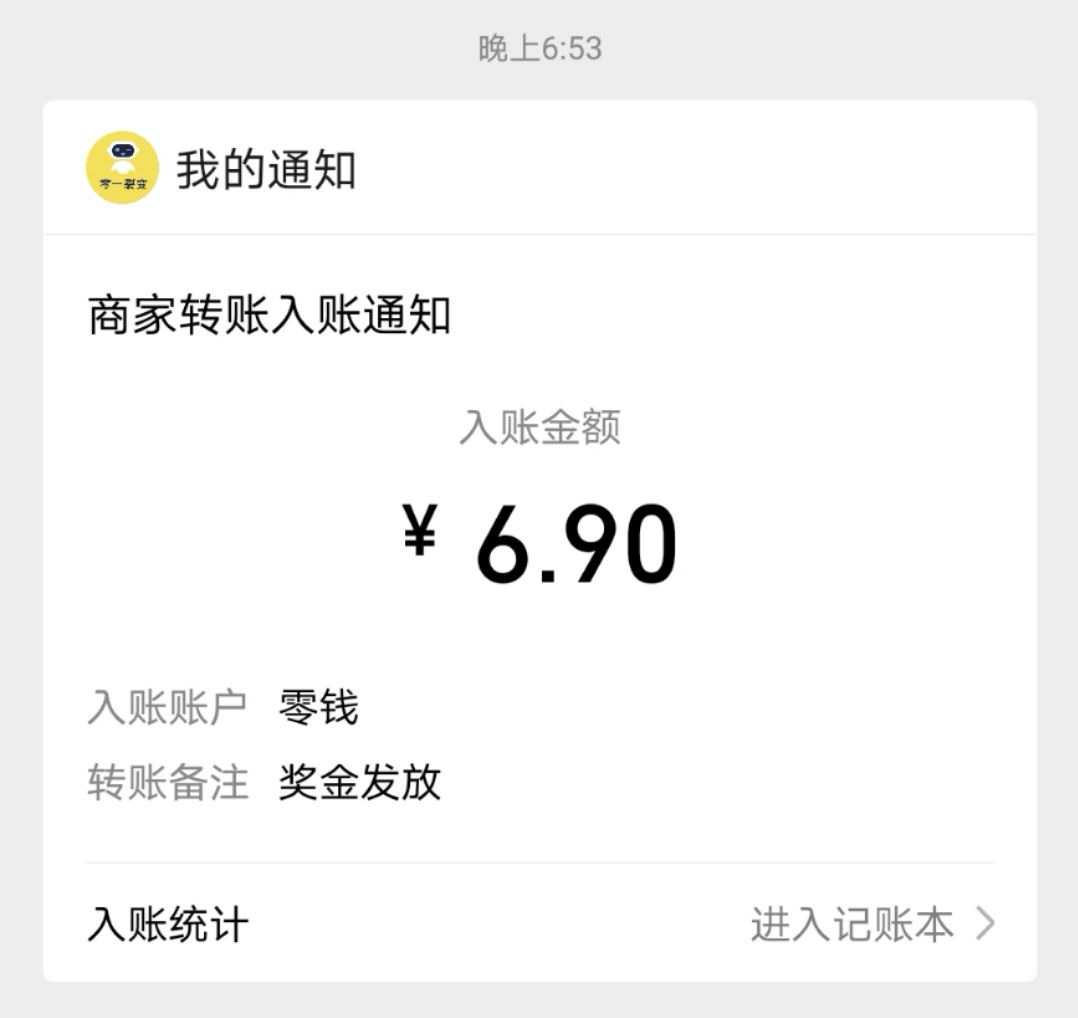Open the 进入记账本 link
1078x1018 pixels.
click(871, 925)
